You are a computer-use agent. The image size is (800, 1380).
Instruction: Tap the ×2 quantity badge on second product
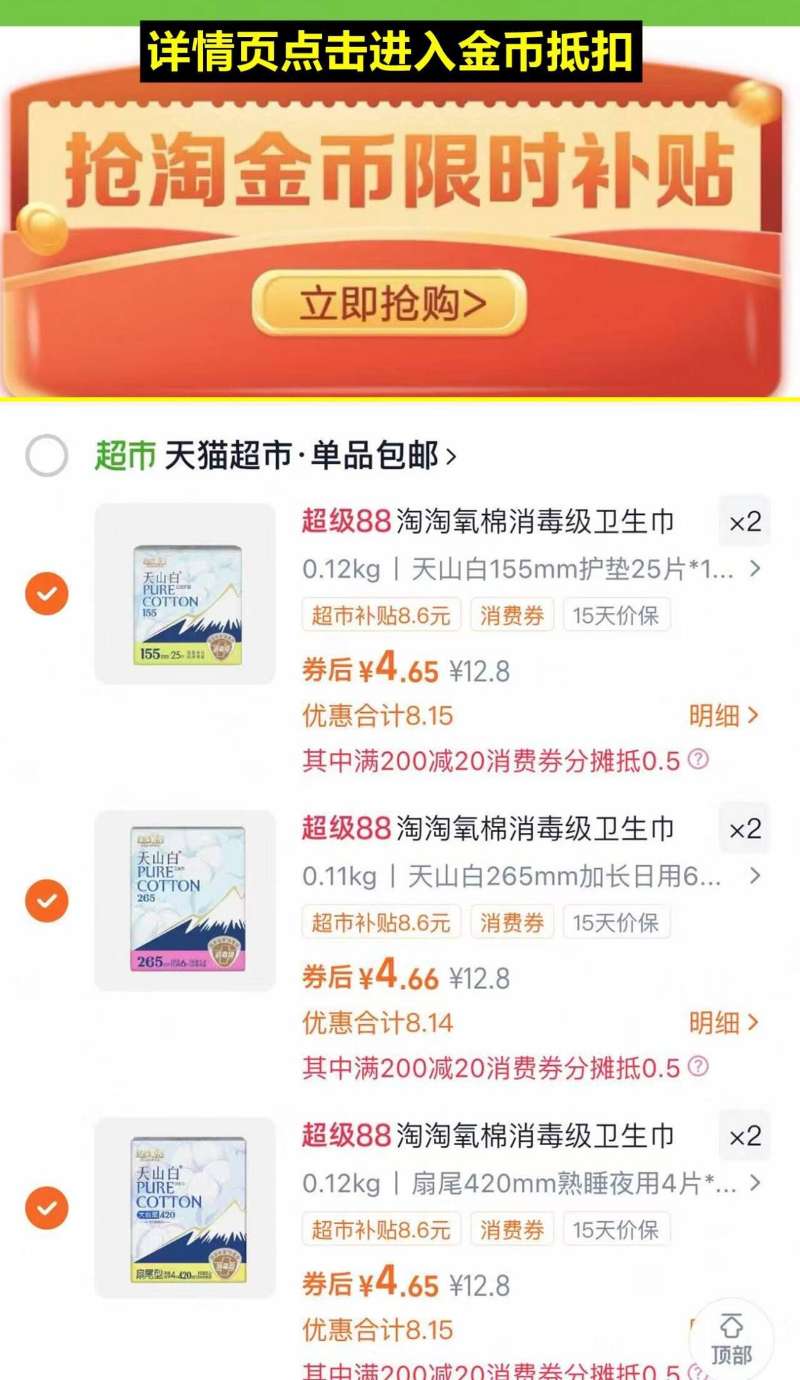coord(744,829)
